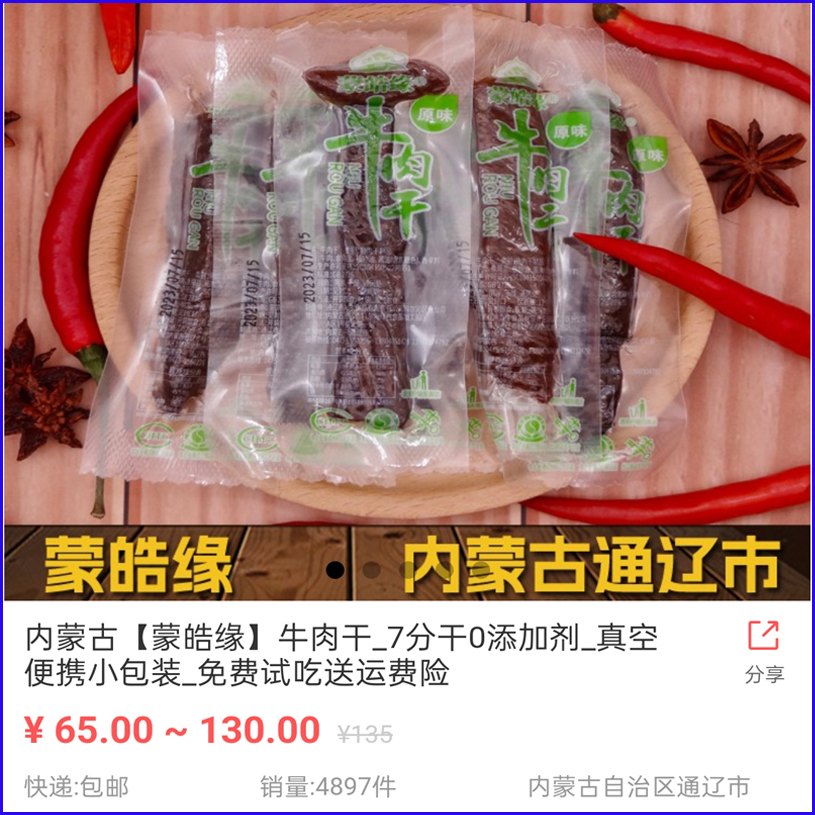Tap the image carousel page indicator dots
815x815 pixels.
370,570
